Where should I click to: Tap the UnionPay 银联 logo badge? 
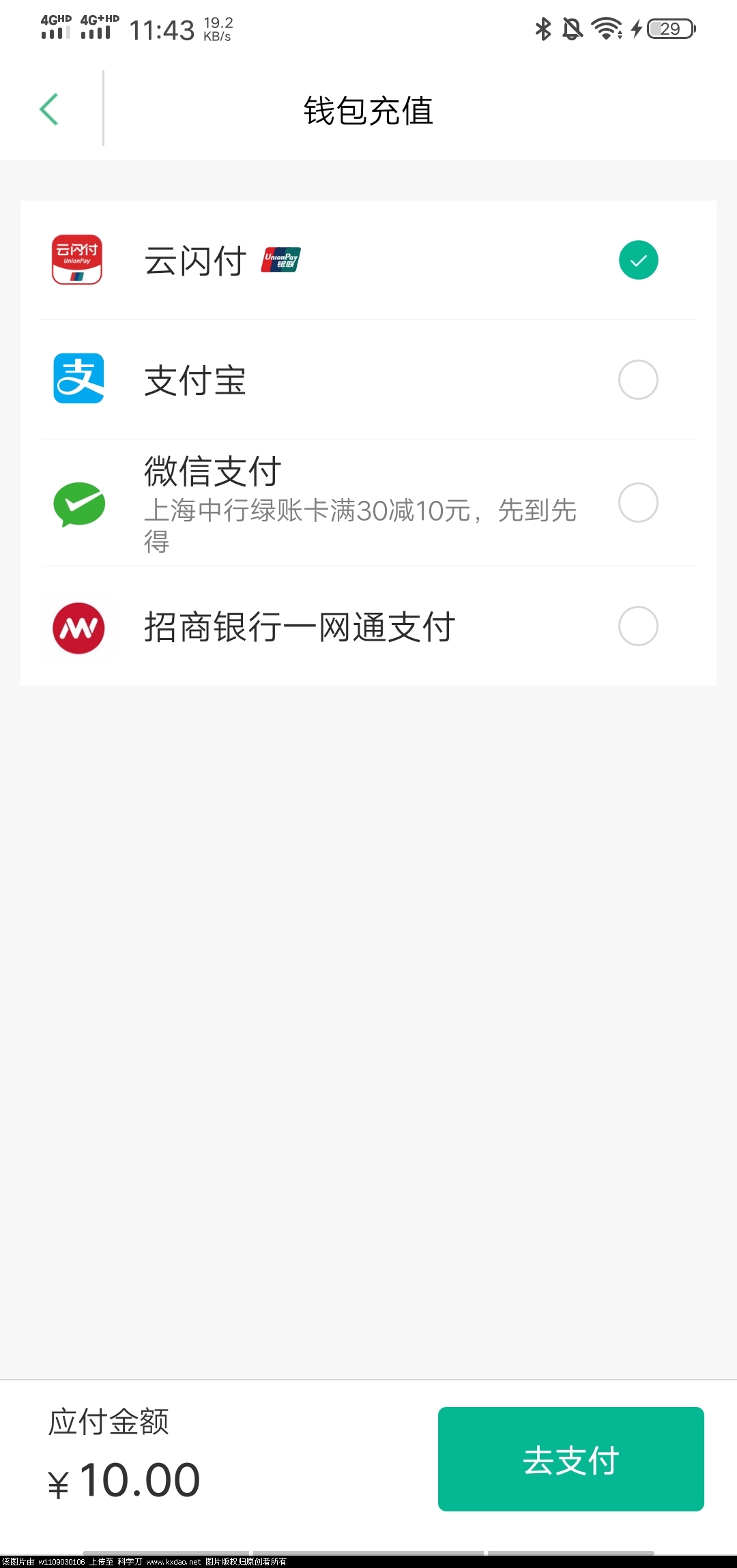280,259
